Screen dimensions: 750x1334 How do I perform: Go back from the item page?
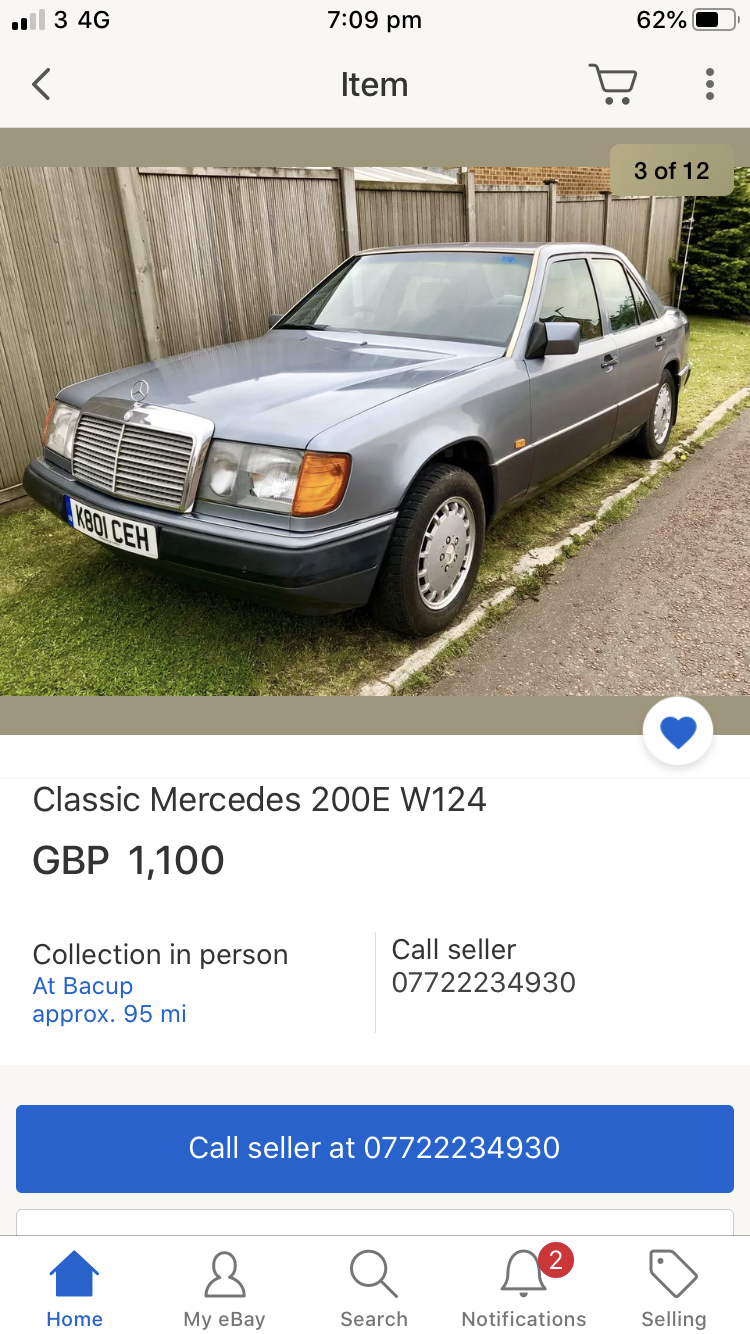coord(41,85)
